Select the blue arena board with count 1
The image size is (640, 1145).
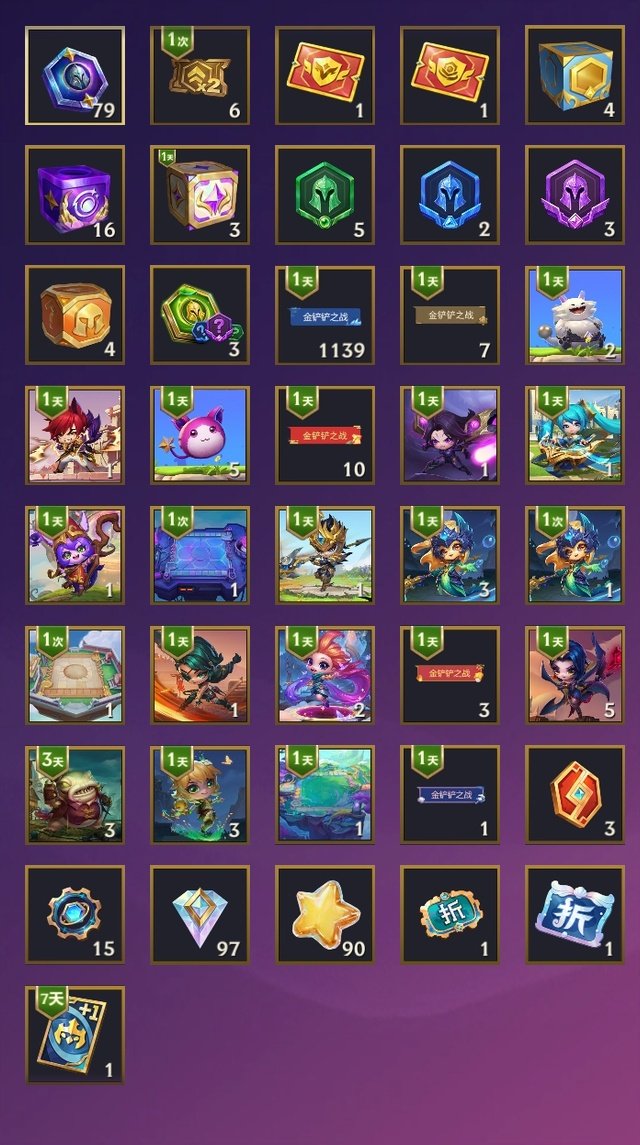tap(199, 555)
